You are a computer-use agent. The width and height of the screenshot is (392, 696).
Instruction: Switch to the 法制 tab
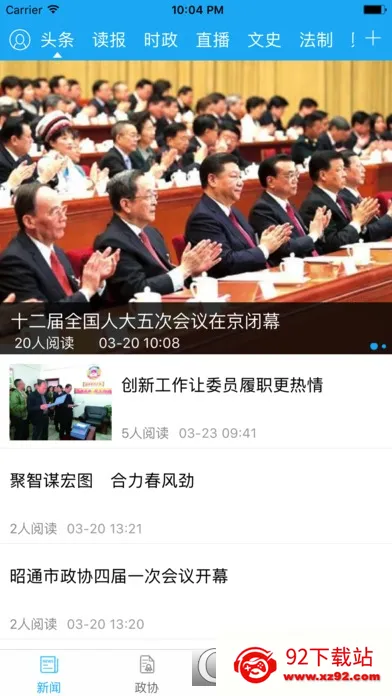(x=316, y=40)
